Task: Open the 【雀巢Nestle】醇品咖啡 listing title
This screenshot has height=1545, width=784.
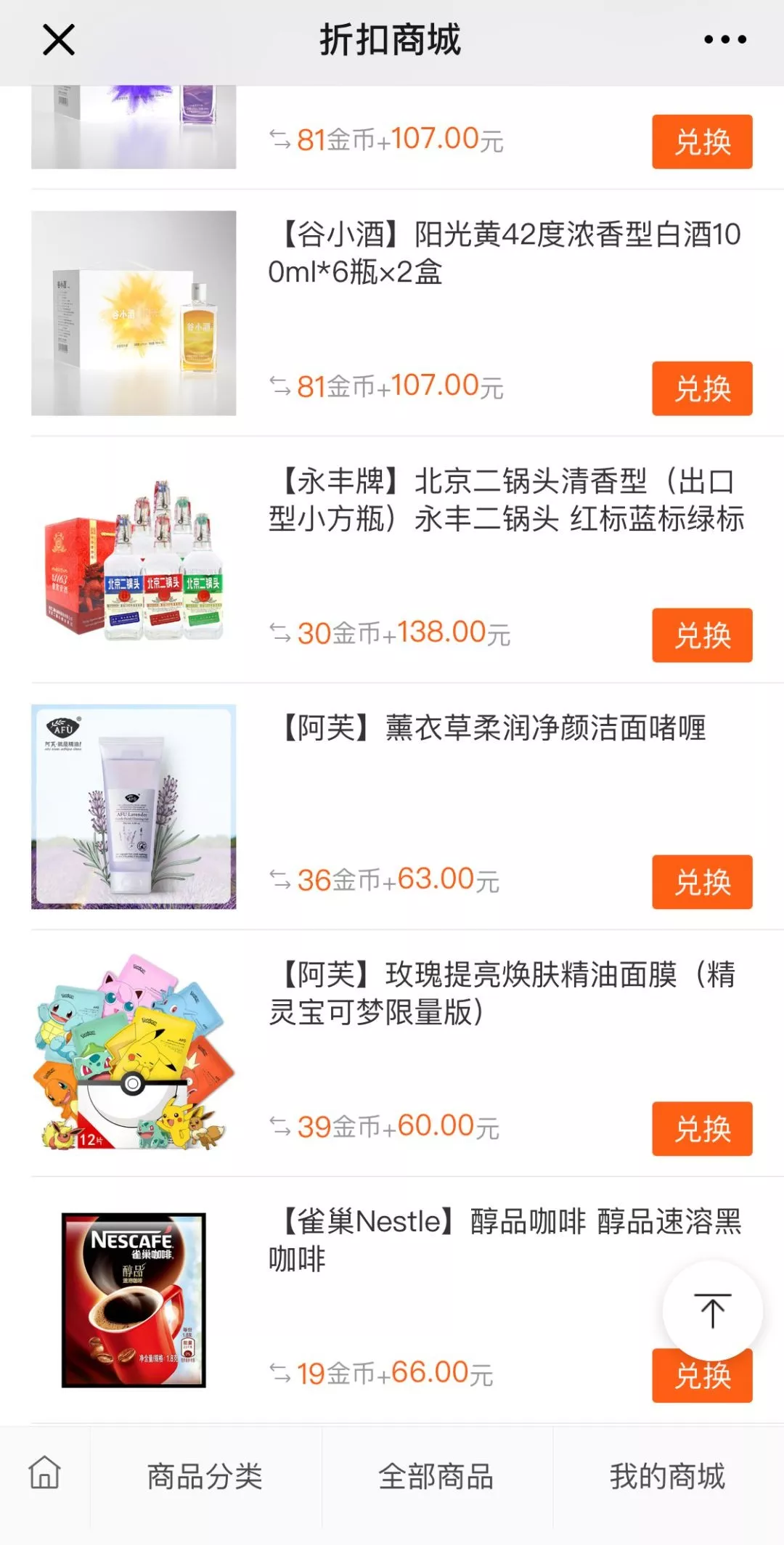Action: coord(505,1240)
